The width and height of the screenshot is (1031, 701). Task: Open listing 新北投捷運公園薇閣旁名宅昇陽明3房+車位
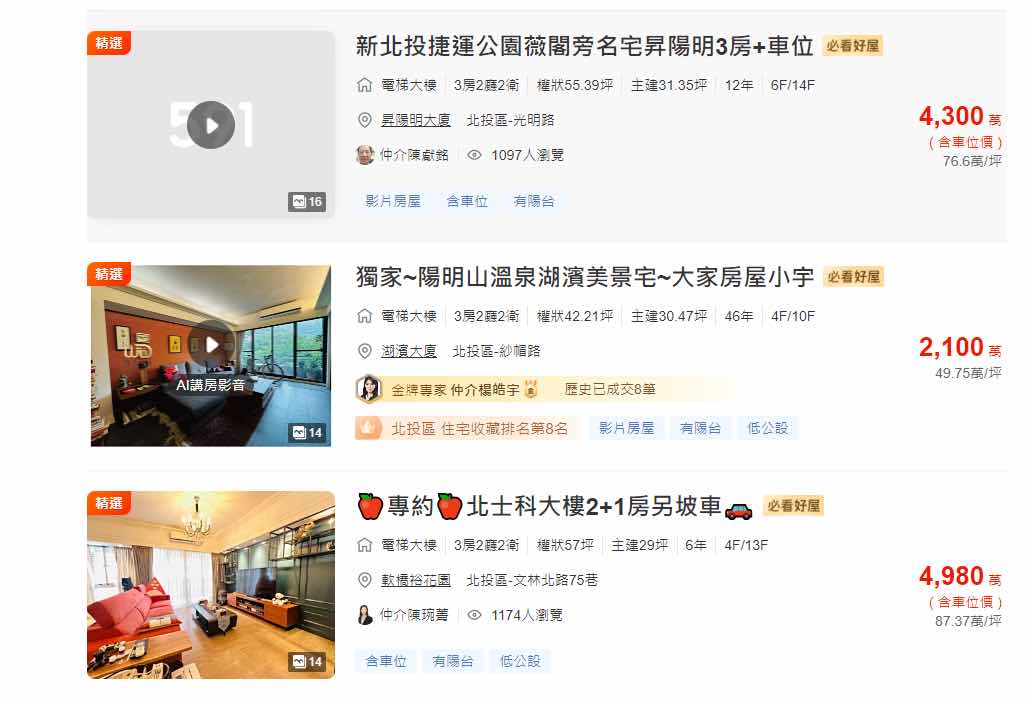point(584,46)
